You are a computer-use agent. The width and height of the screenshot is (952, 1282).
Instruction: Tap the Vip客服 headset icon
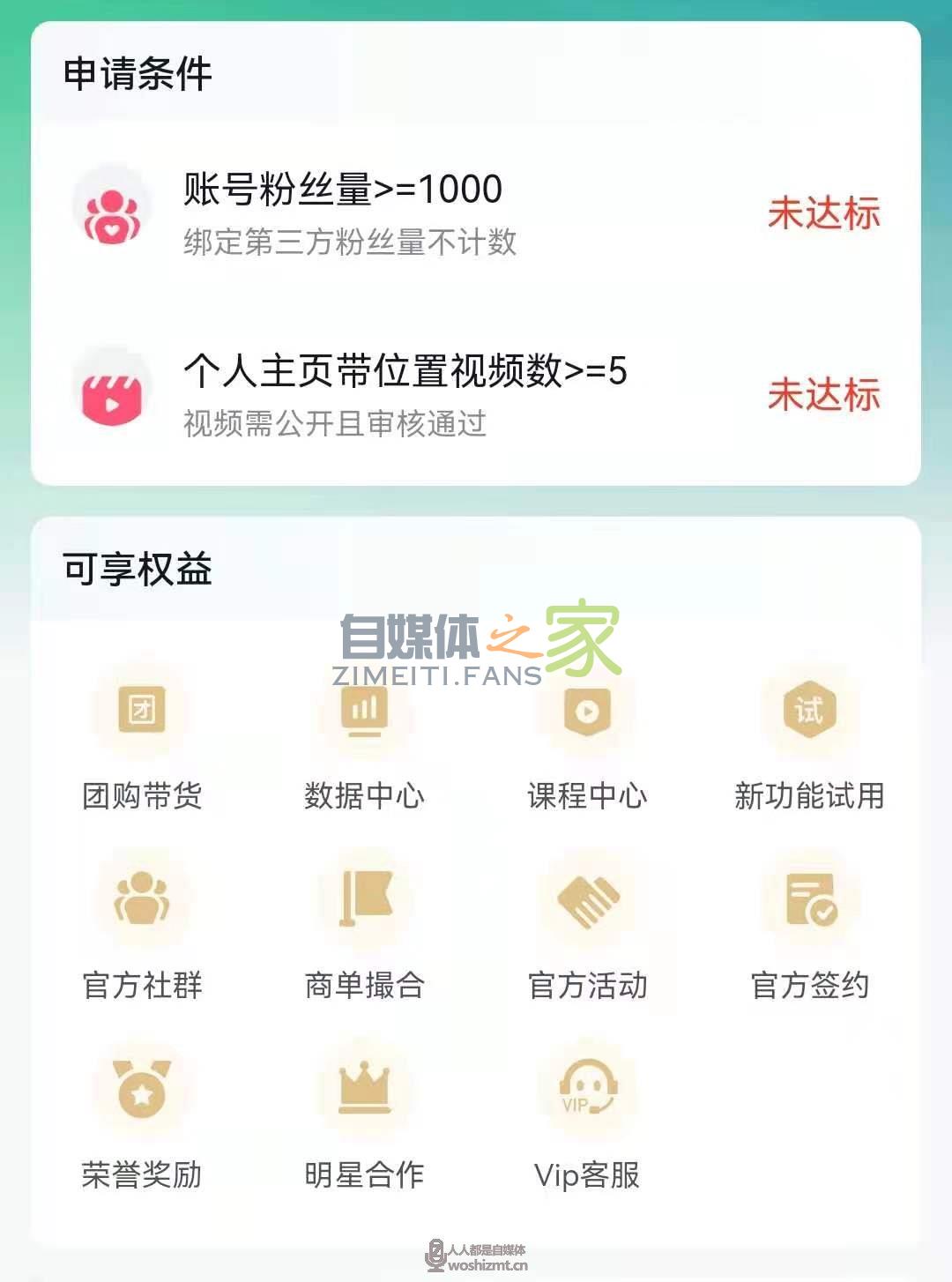[x=586, y=1089]
